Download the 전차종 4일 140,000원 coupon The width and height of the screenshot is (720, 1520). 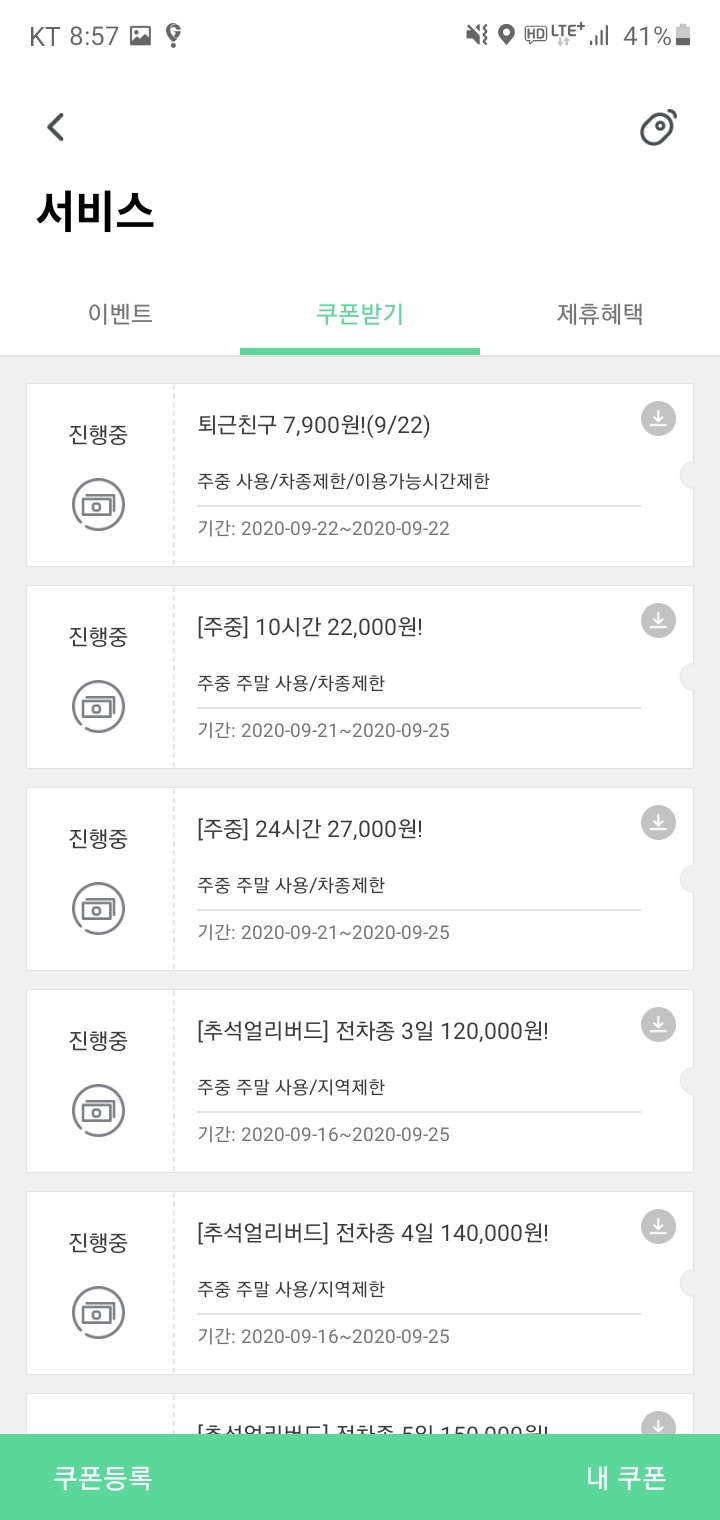coord(658,1227)
